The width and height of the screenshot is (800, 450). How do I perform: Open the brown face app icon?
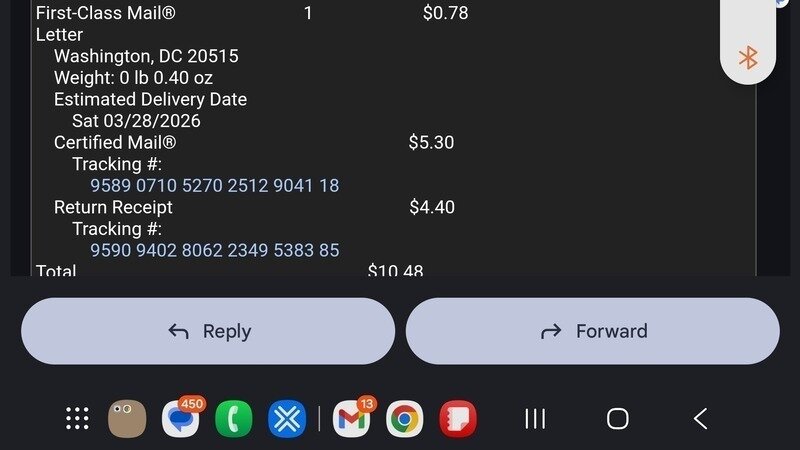[x=127, y=419]
